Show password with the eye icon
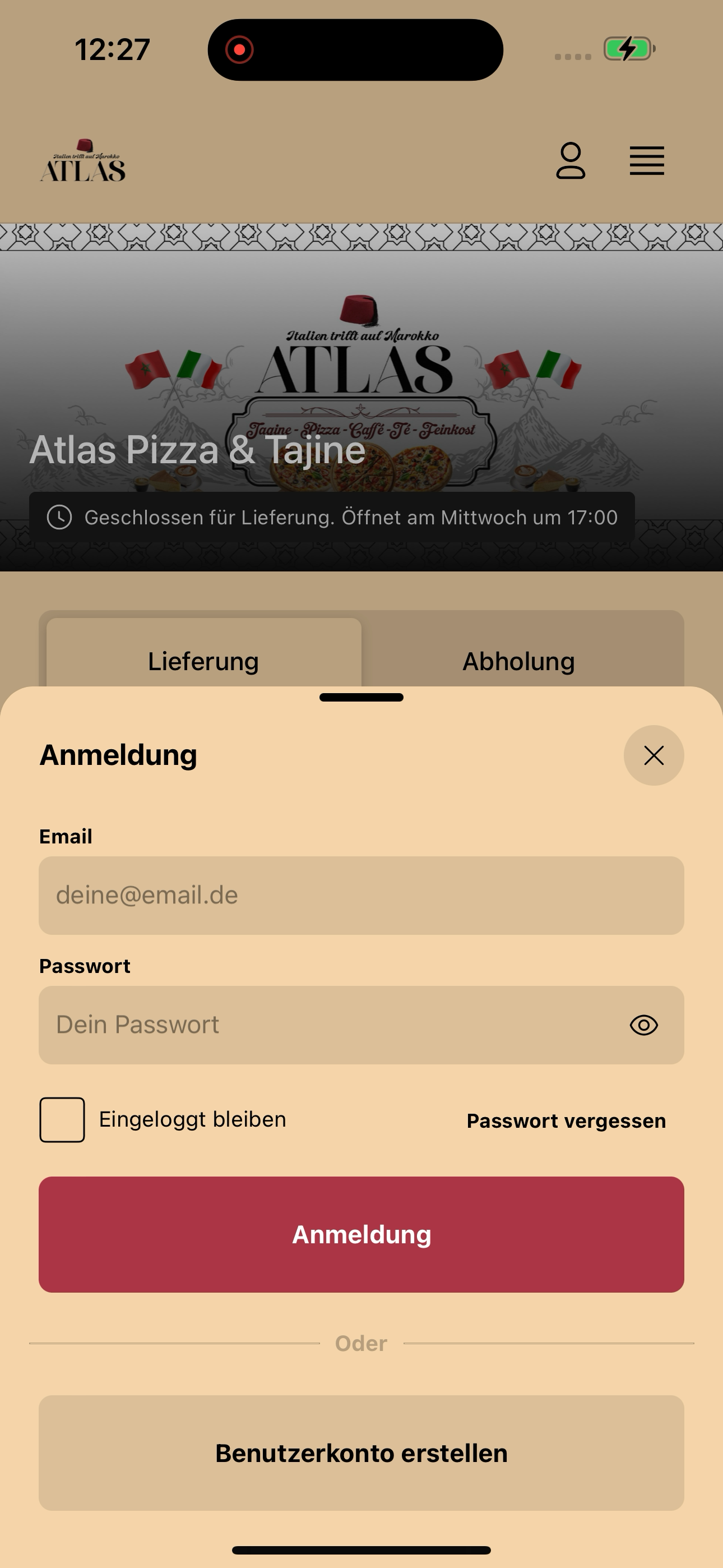723x1568 pixels. (644, 1025)
